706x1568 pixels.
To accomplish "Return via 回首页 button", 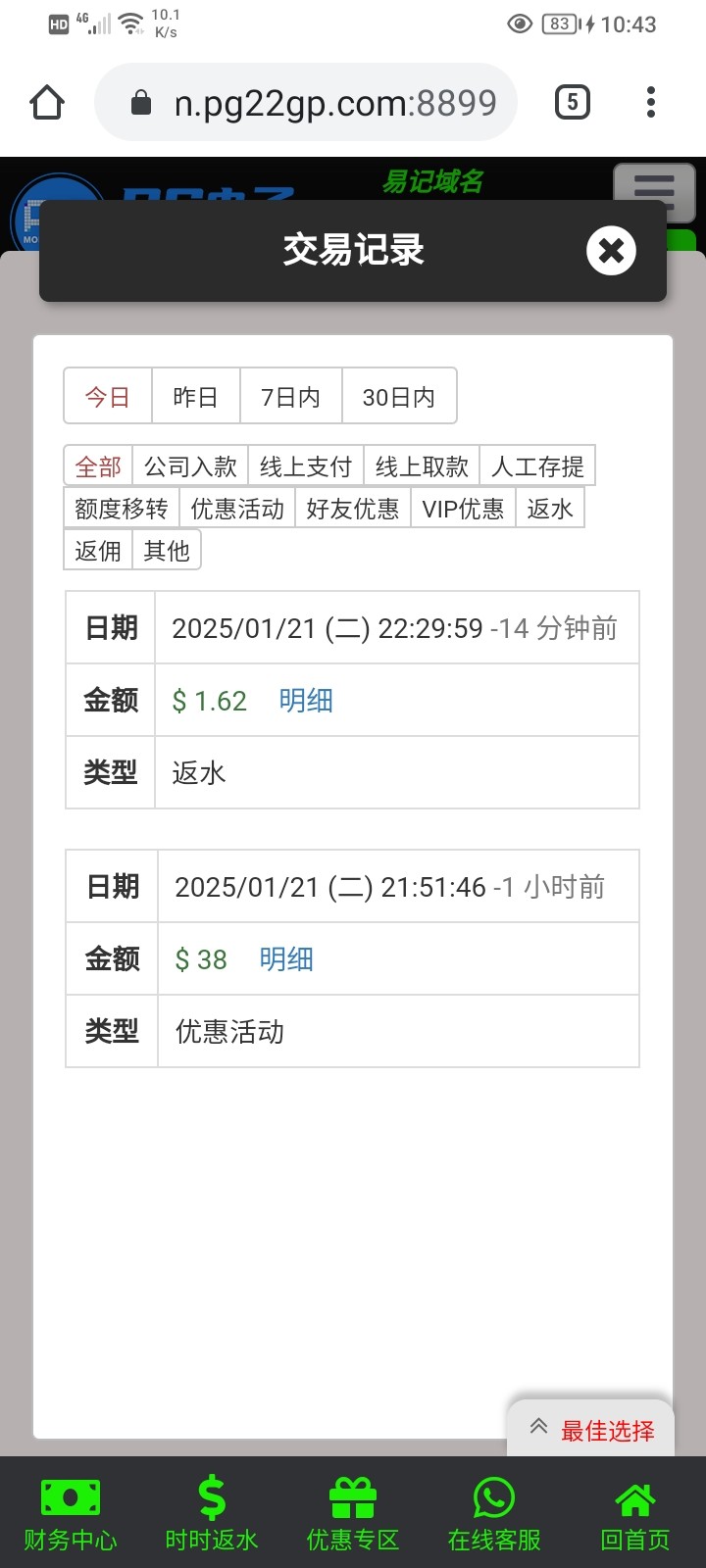I will pyautogui.click(x=635, y=1514).
